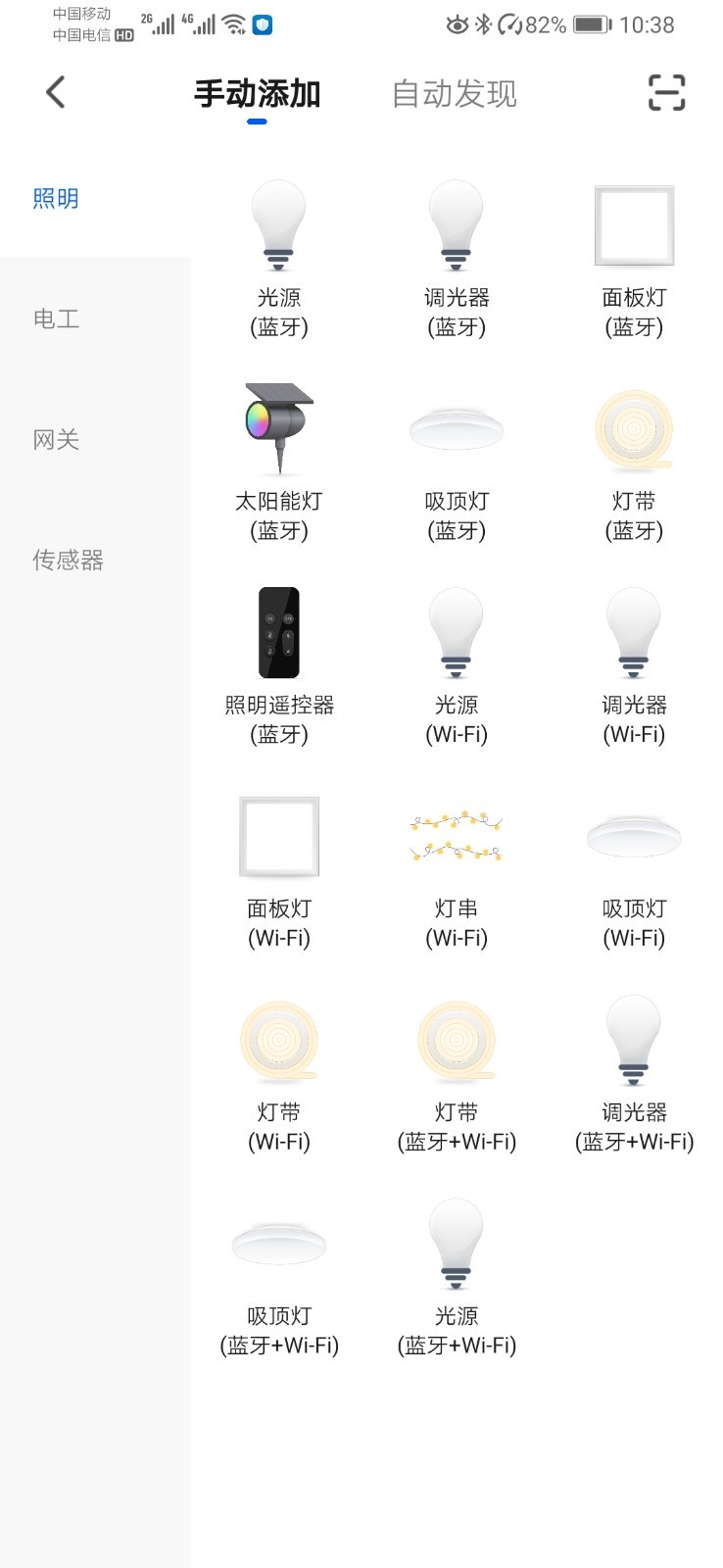Screen dimensions: 723x1568
Task: Open the 网关 category
Action: pyautogui.click(x=55, y=439)
